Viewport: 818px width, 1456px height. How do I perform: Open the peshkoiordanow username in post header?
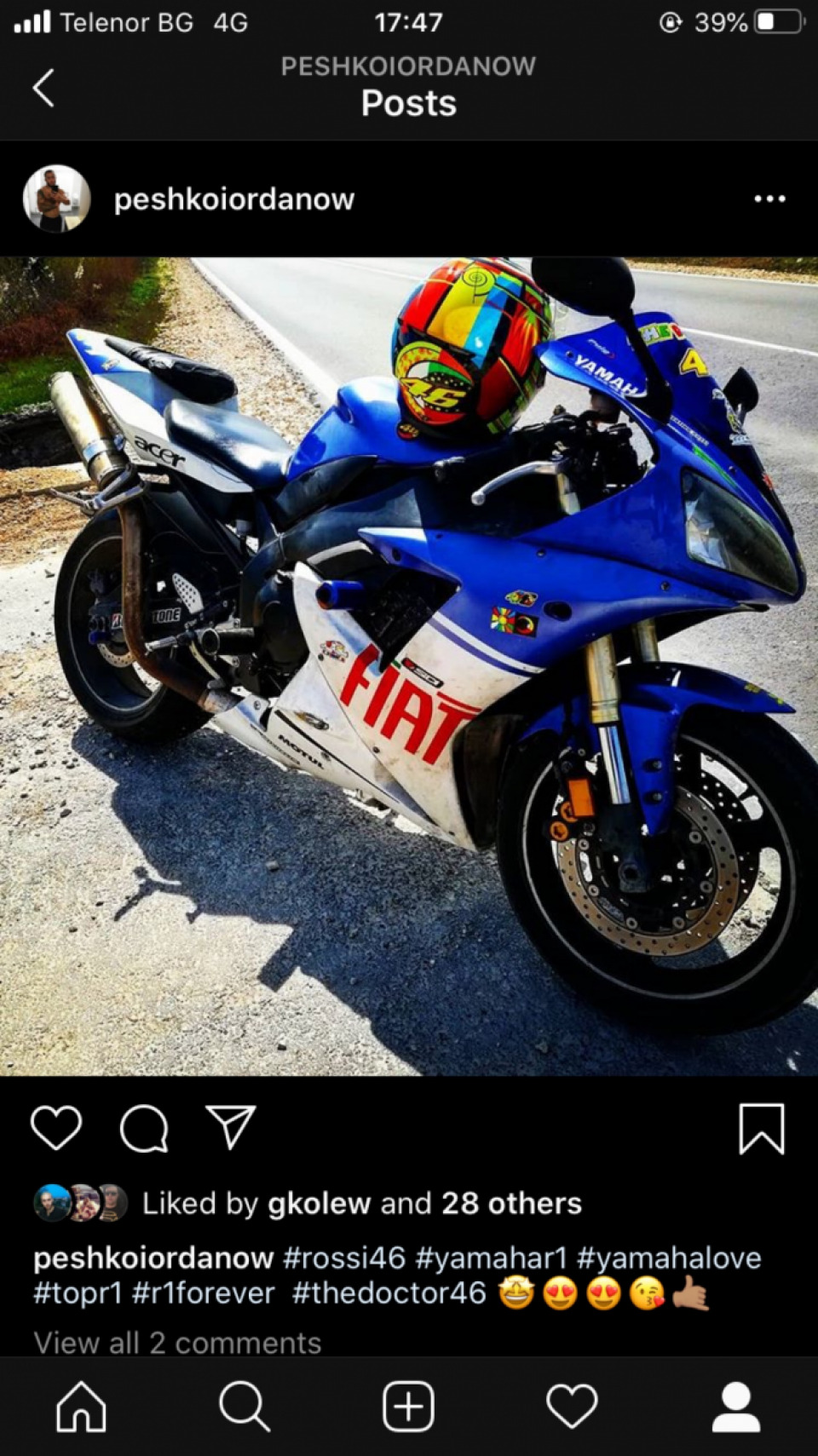234,199
